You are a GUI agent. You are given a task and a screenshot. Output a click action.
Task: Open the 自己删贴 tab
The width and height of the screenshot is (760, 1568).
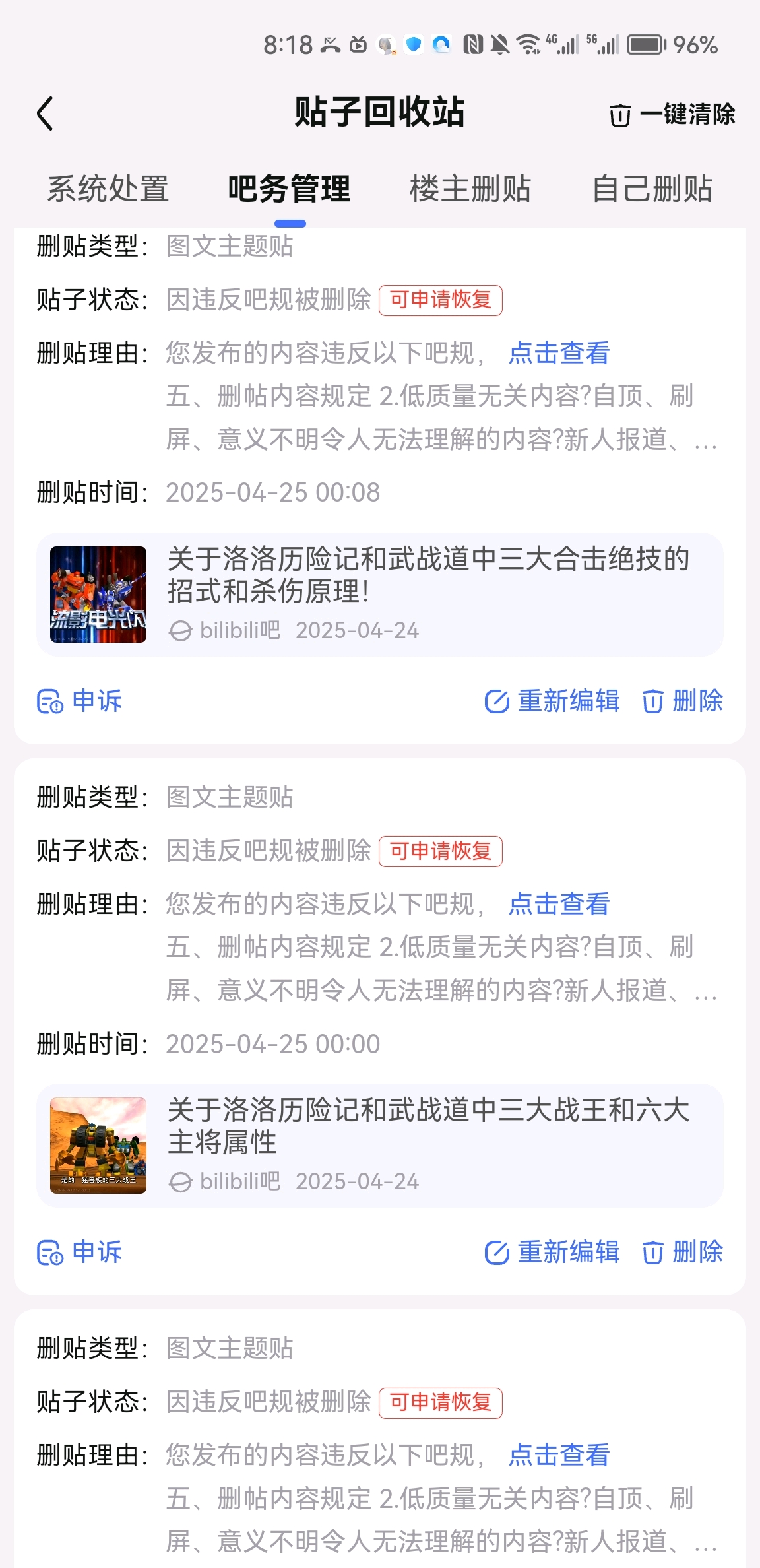click(x=652, y=189)
